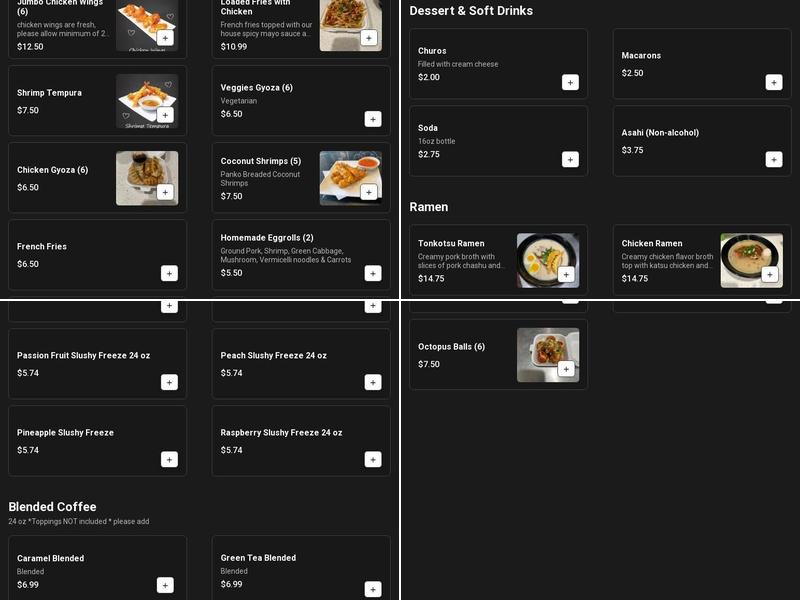Add Jumbo Chicken Wings (6) to cart
800x600 pixels.
(165, 38)
